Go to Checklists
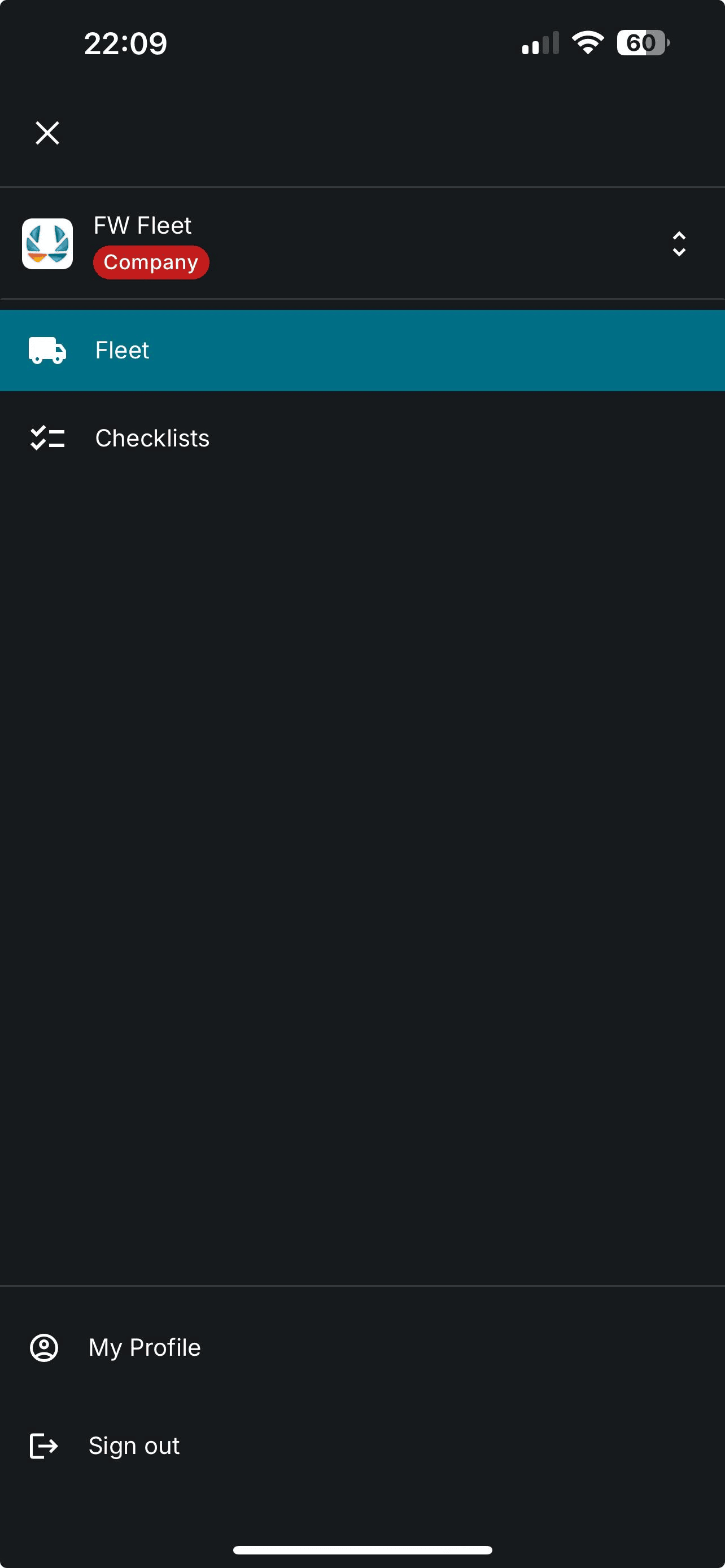The width and height of the screenshot is (725, 1568). click(152, 438)
